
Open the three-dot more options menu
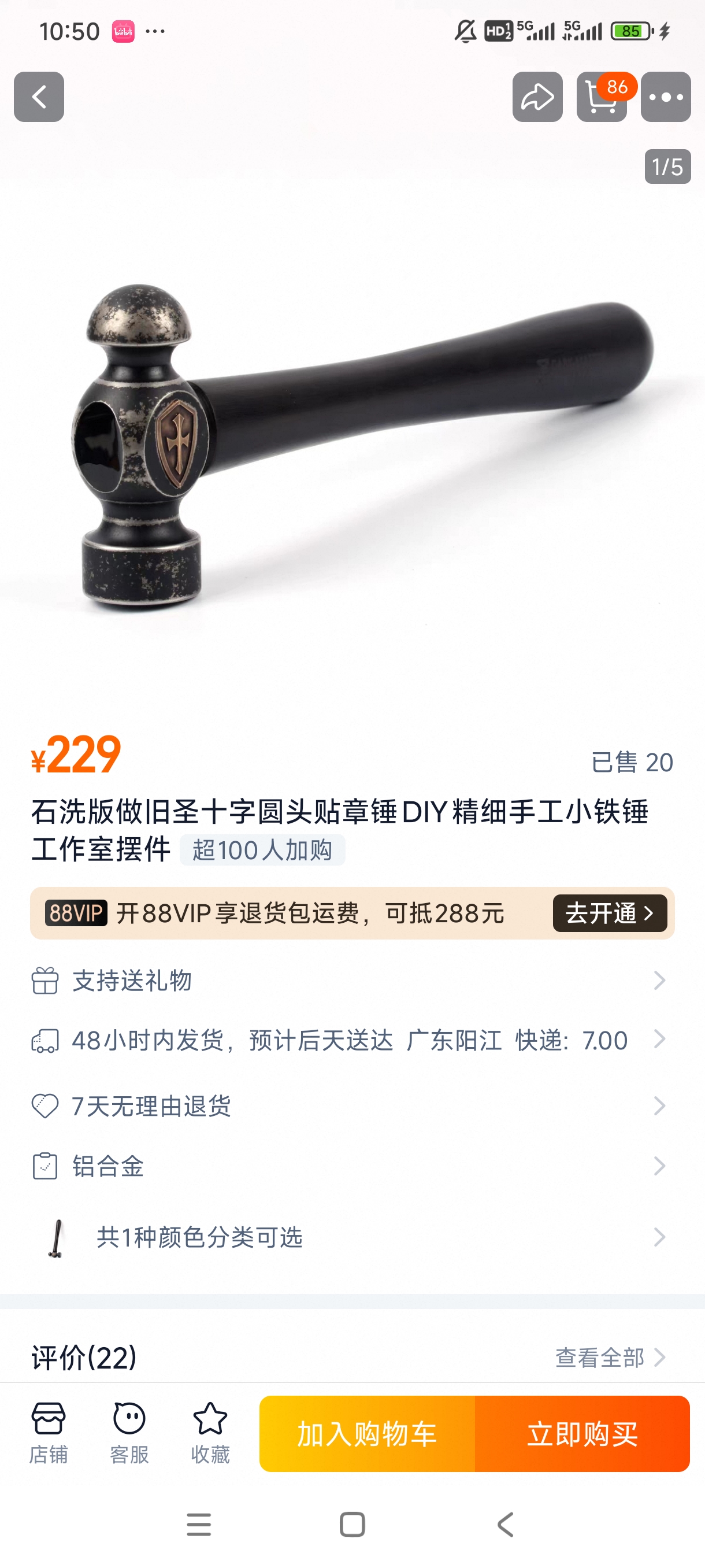click(x=666, y=97)
